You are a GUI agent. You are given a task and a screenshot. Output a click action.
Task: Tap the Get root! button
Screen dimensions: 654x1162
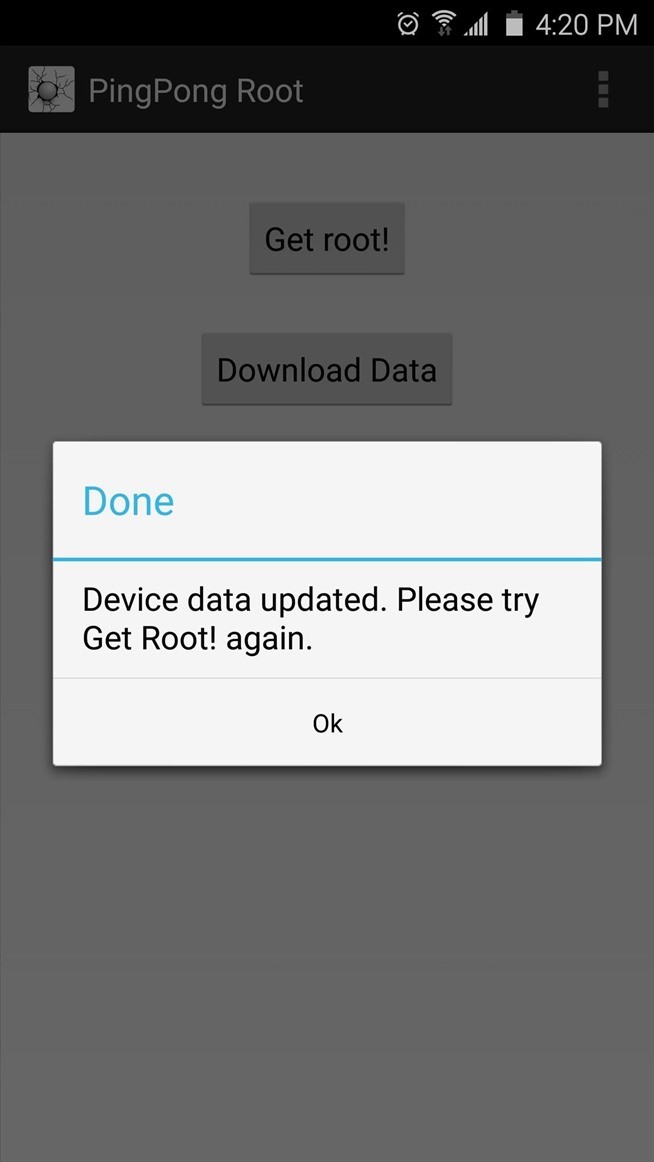[327, 239]
